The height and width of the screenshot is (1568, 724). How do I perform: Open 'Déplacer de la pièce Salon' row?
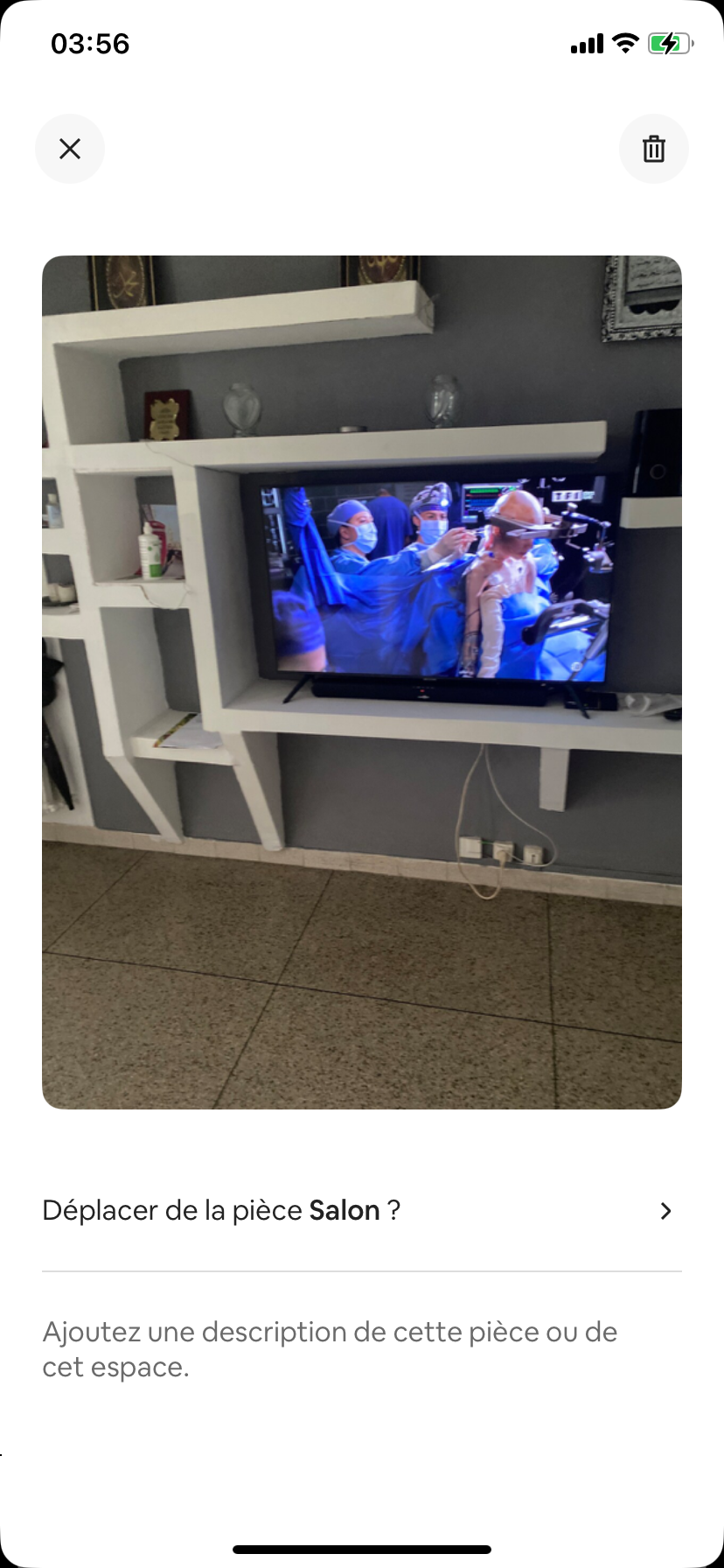tap(362, 1211)
